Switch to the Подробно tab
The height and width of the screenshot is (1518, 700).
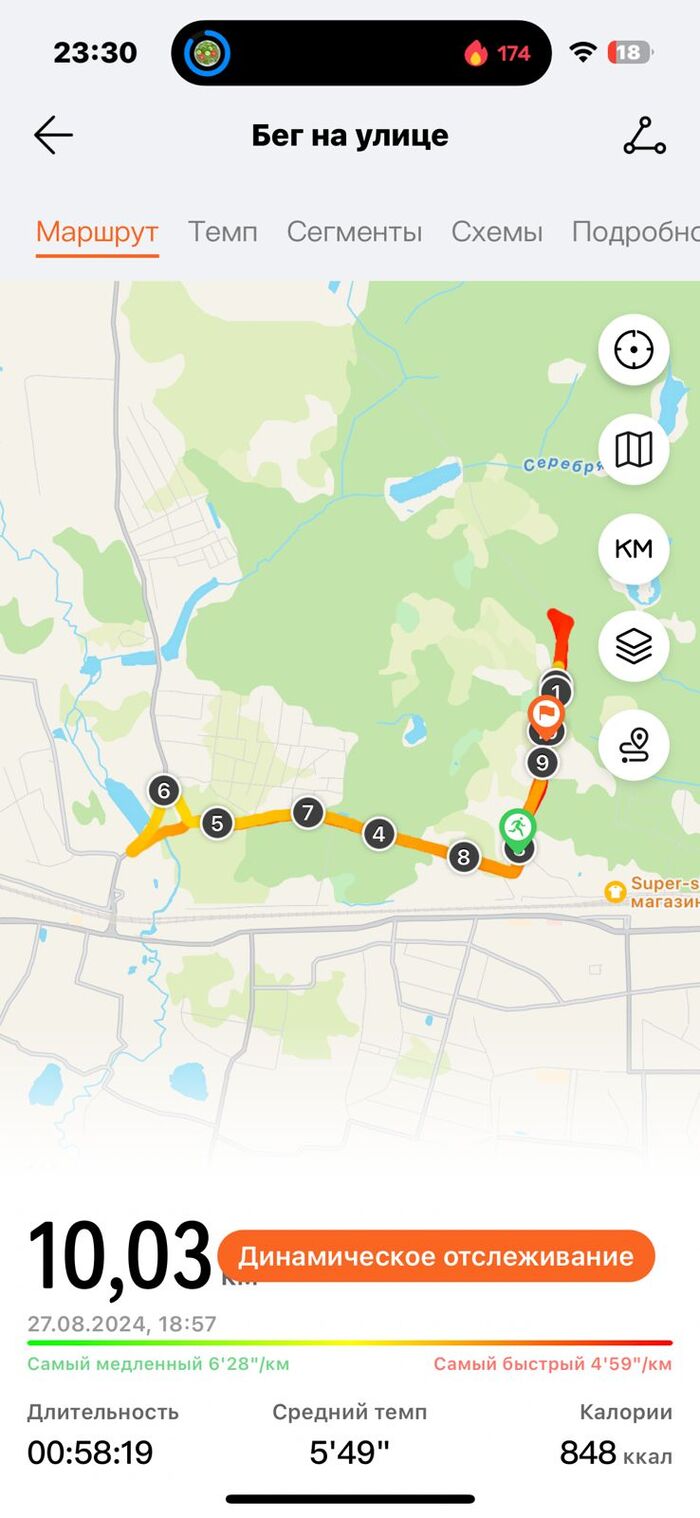[634, 232]
